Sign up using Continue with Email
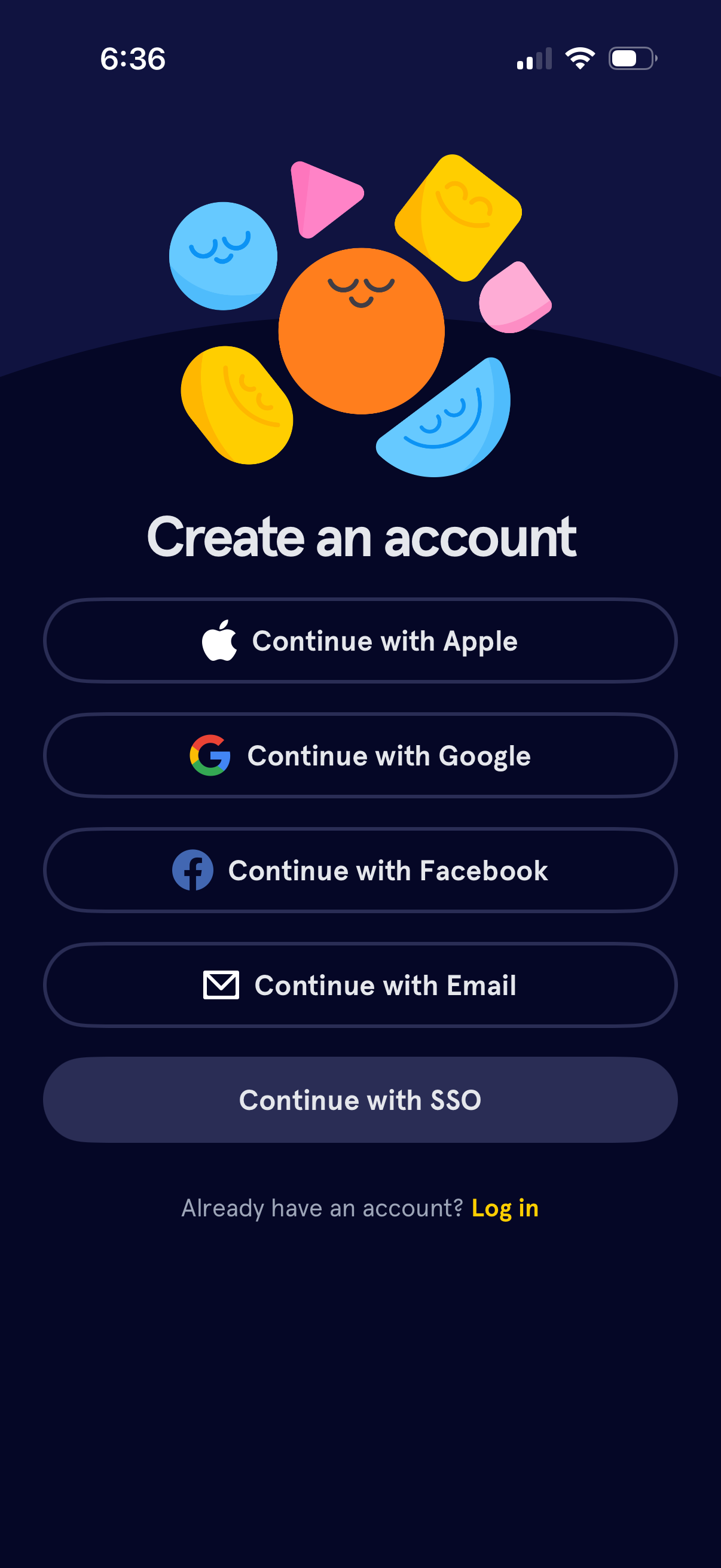This screenshot has width=721, height=1568. click(x=360, y=985)
